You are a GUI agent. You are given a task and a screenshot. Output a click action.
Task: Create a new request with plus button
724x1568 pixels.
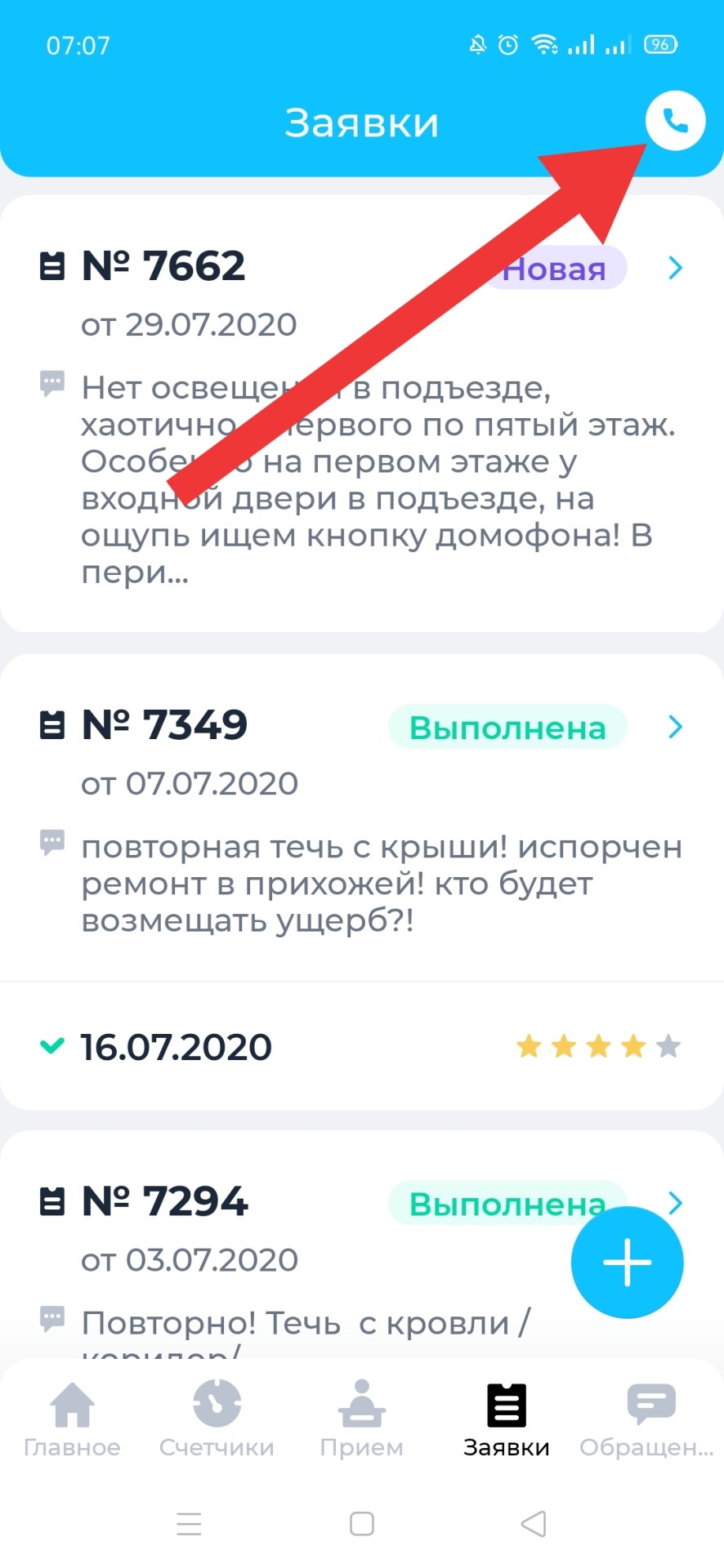[627, 1262]
